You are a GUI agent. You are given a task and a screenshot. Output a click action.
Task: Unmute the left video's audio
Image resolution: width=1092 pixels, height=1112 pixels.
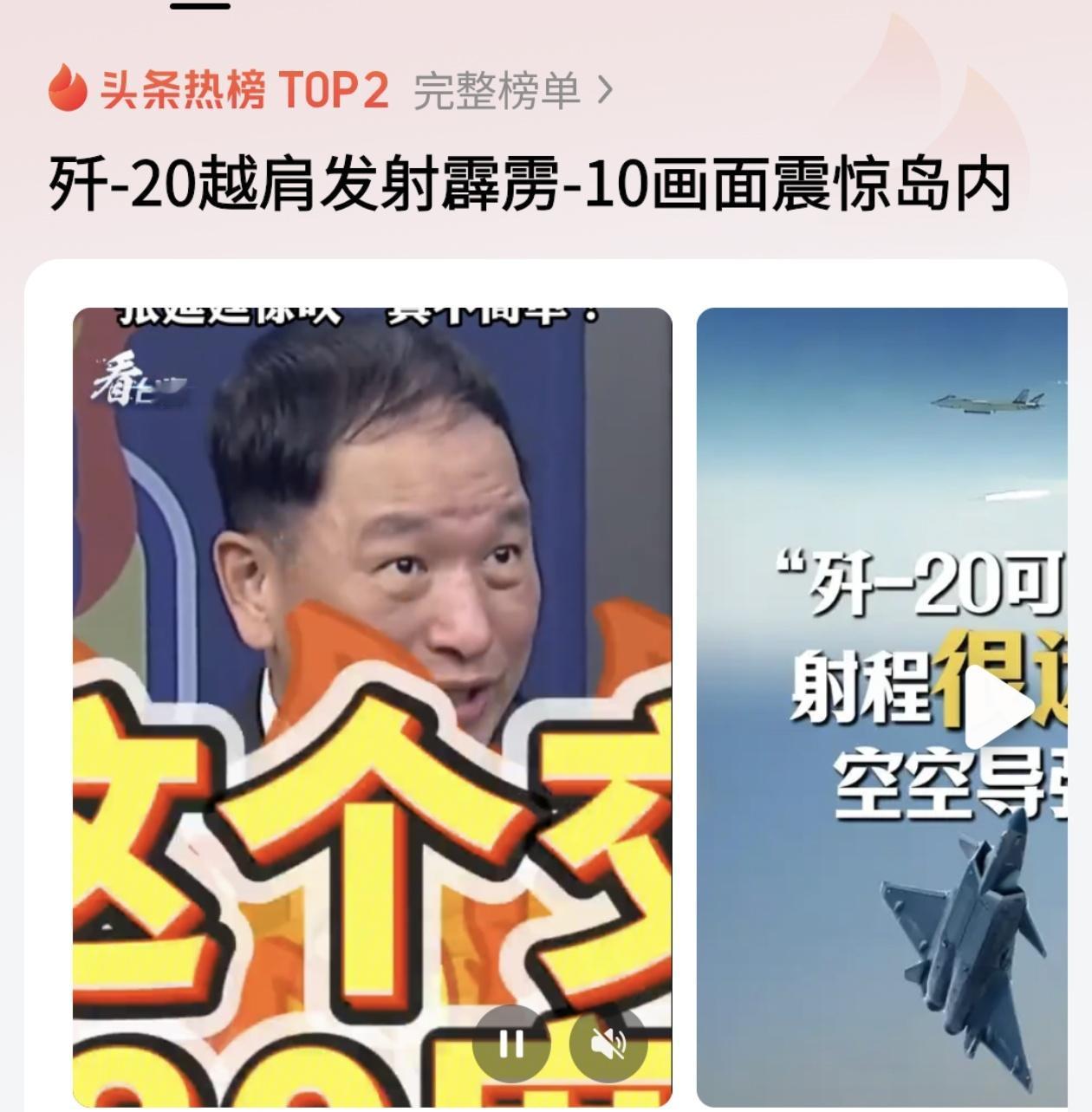pyautogui.click(x=609, y=1044)
